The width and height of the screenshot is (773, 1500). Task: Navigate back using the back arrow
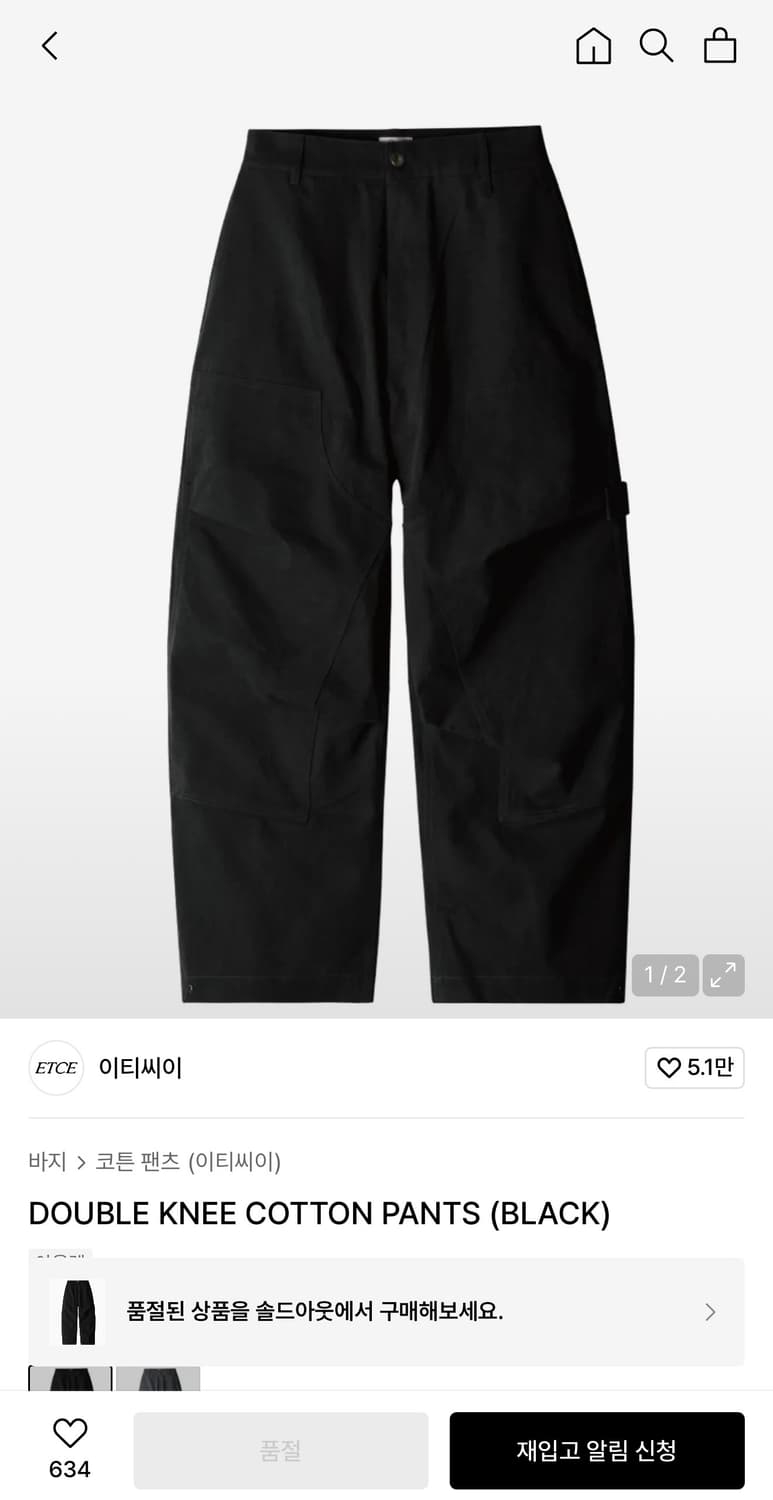[49, 45]
